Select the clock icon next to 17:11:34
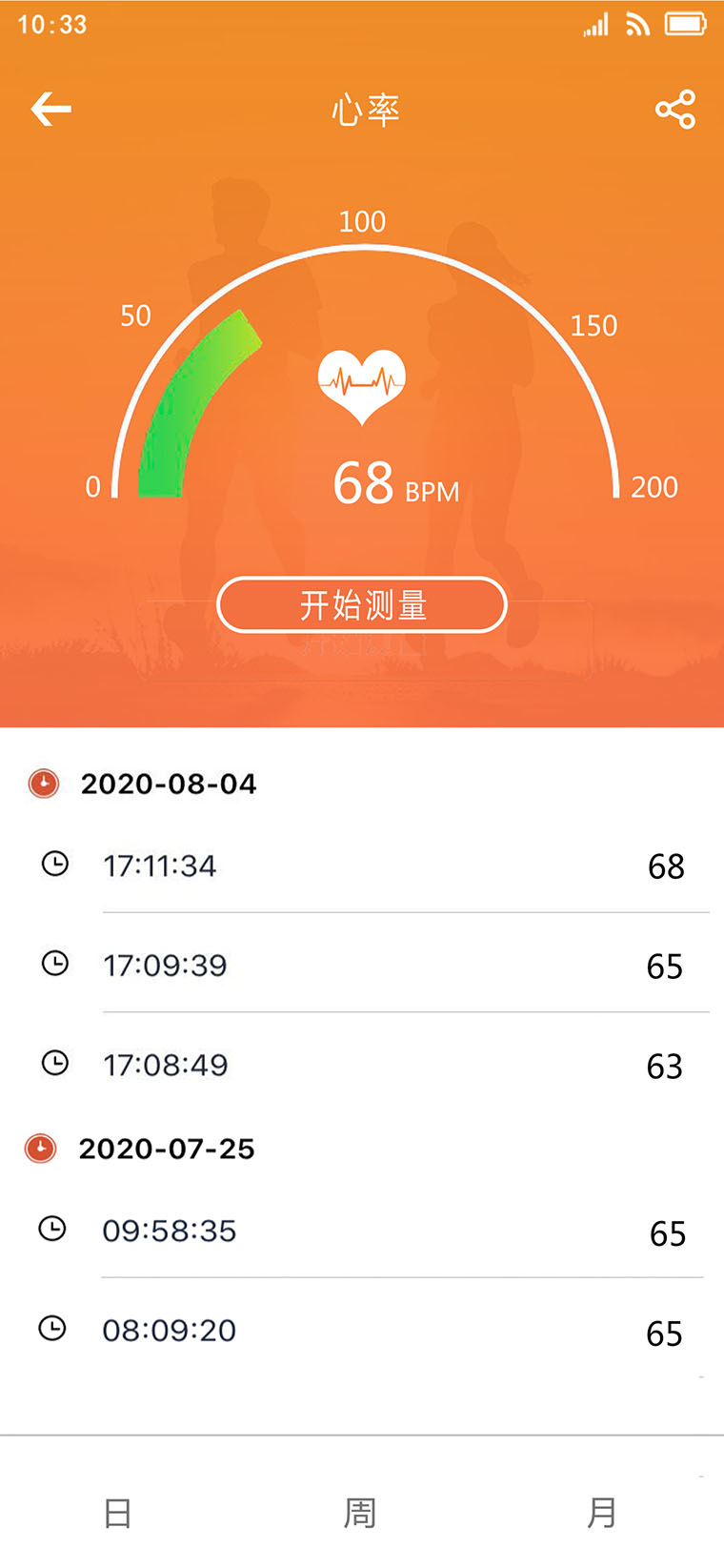 click(x=55, y=865)
